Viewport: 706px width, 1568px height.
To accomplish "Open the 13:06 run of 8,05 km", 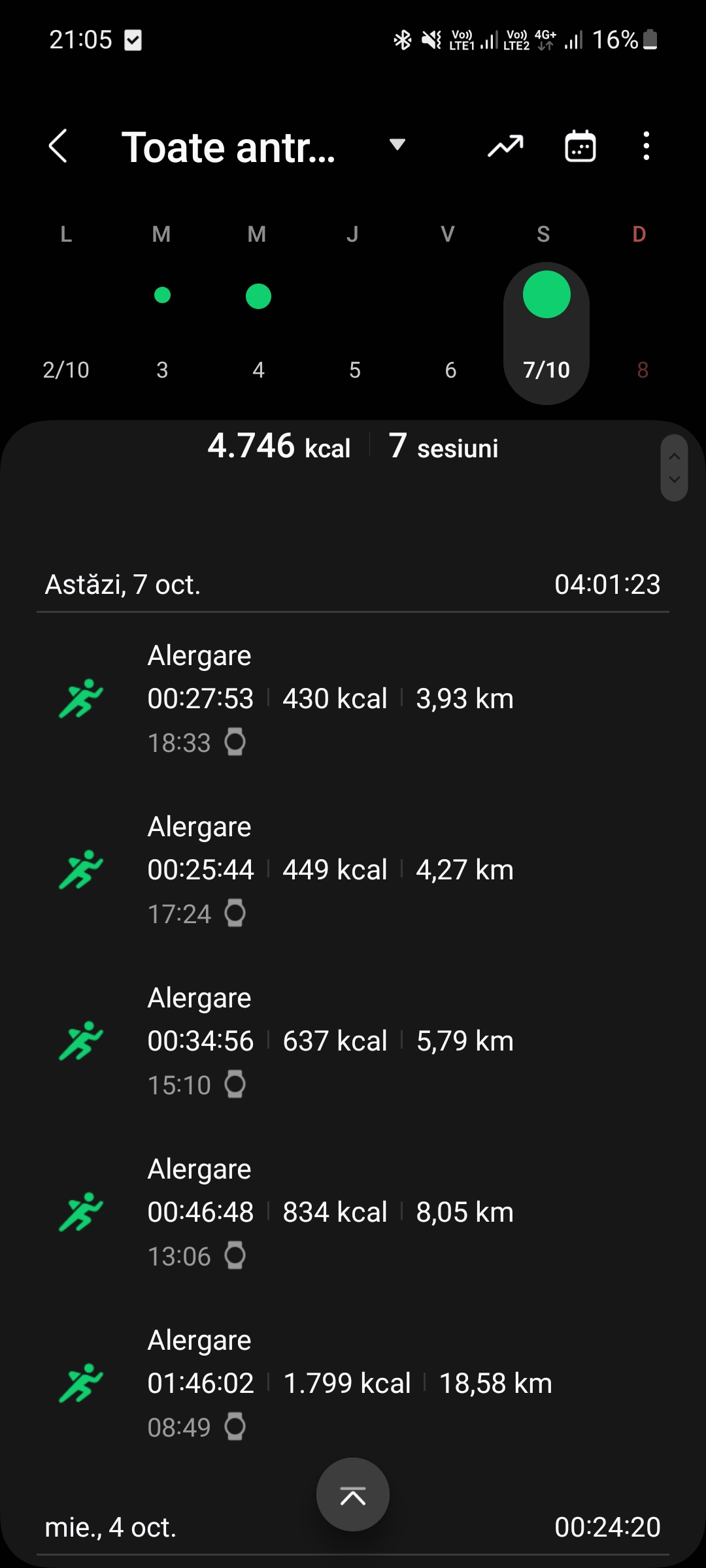I will click(x=353, y=1212).
